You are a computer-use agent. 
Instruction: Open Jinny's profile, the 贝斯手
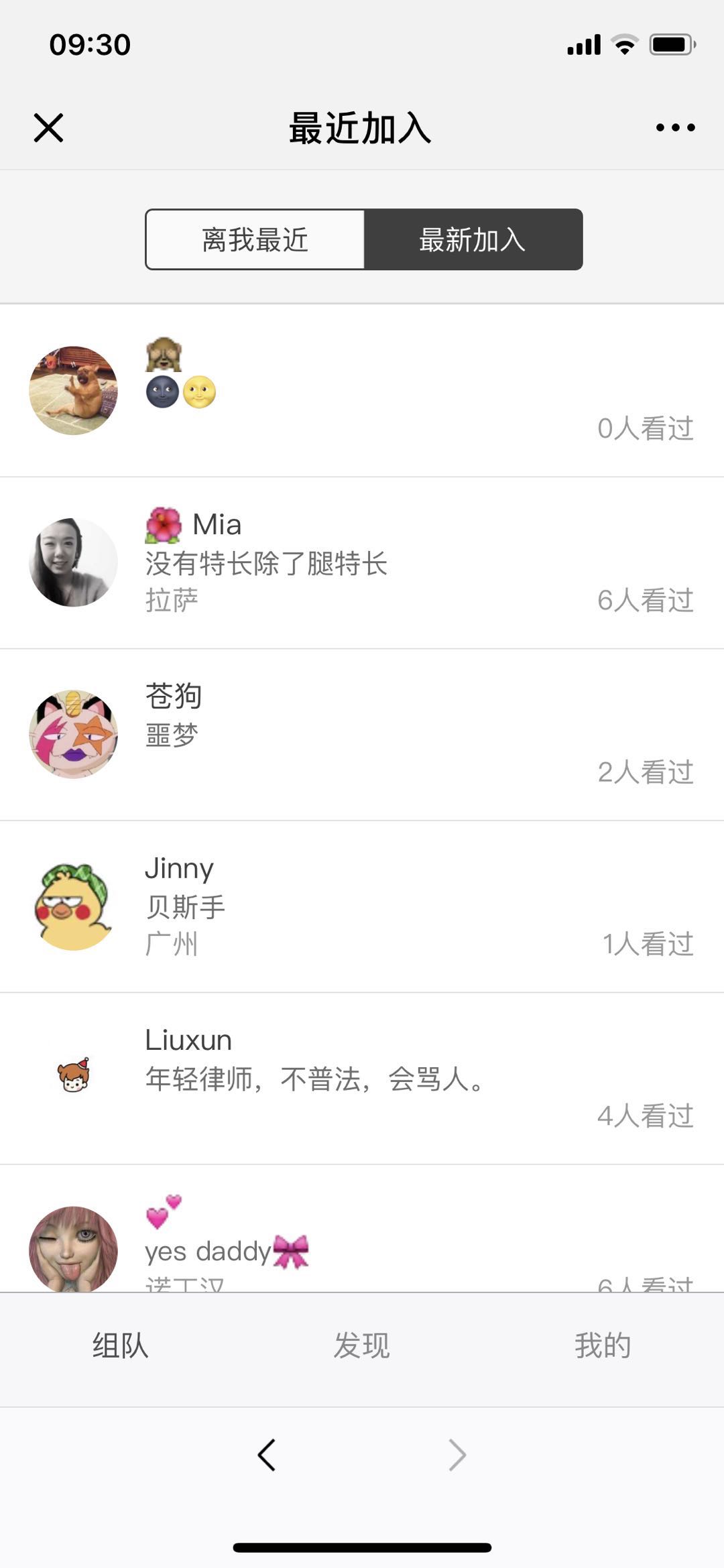tap(362, 906)
